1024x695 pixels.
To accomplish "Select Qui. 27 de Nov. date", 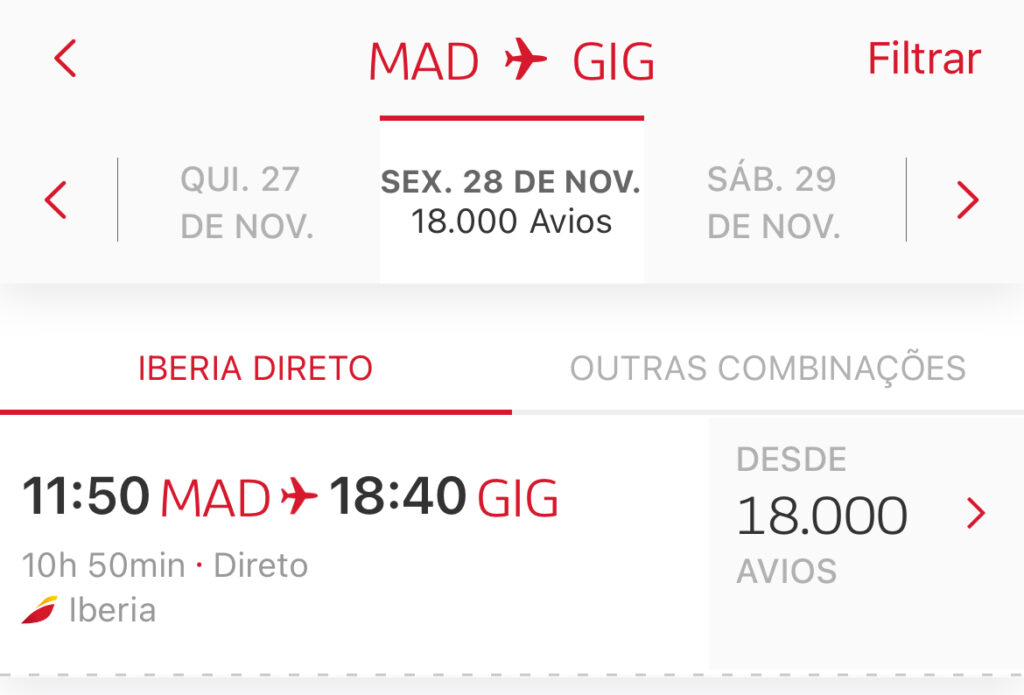I will point(247,203).
